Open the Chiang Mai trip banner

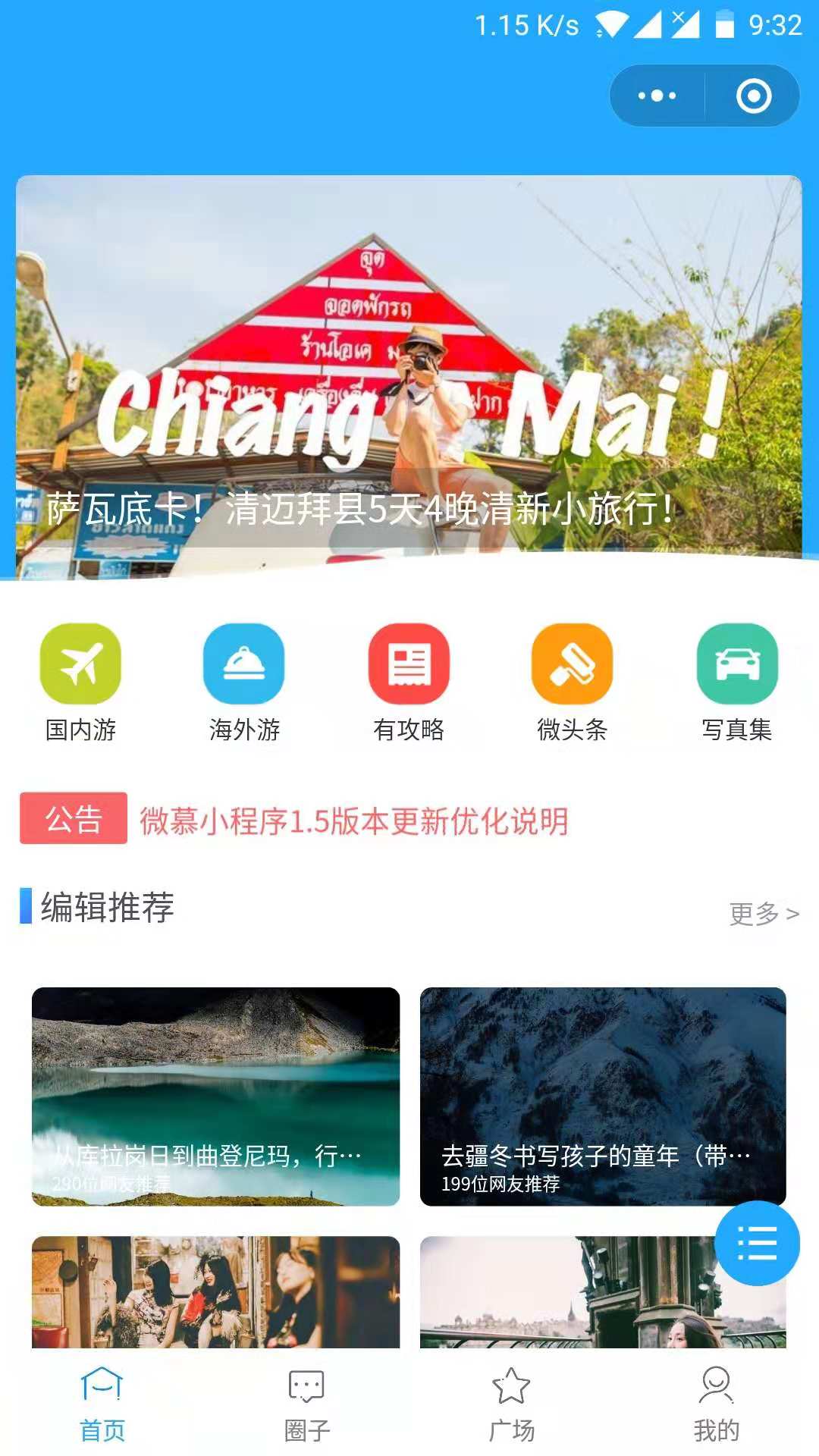coord(409,377)
